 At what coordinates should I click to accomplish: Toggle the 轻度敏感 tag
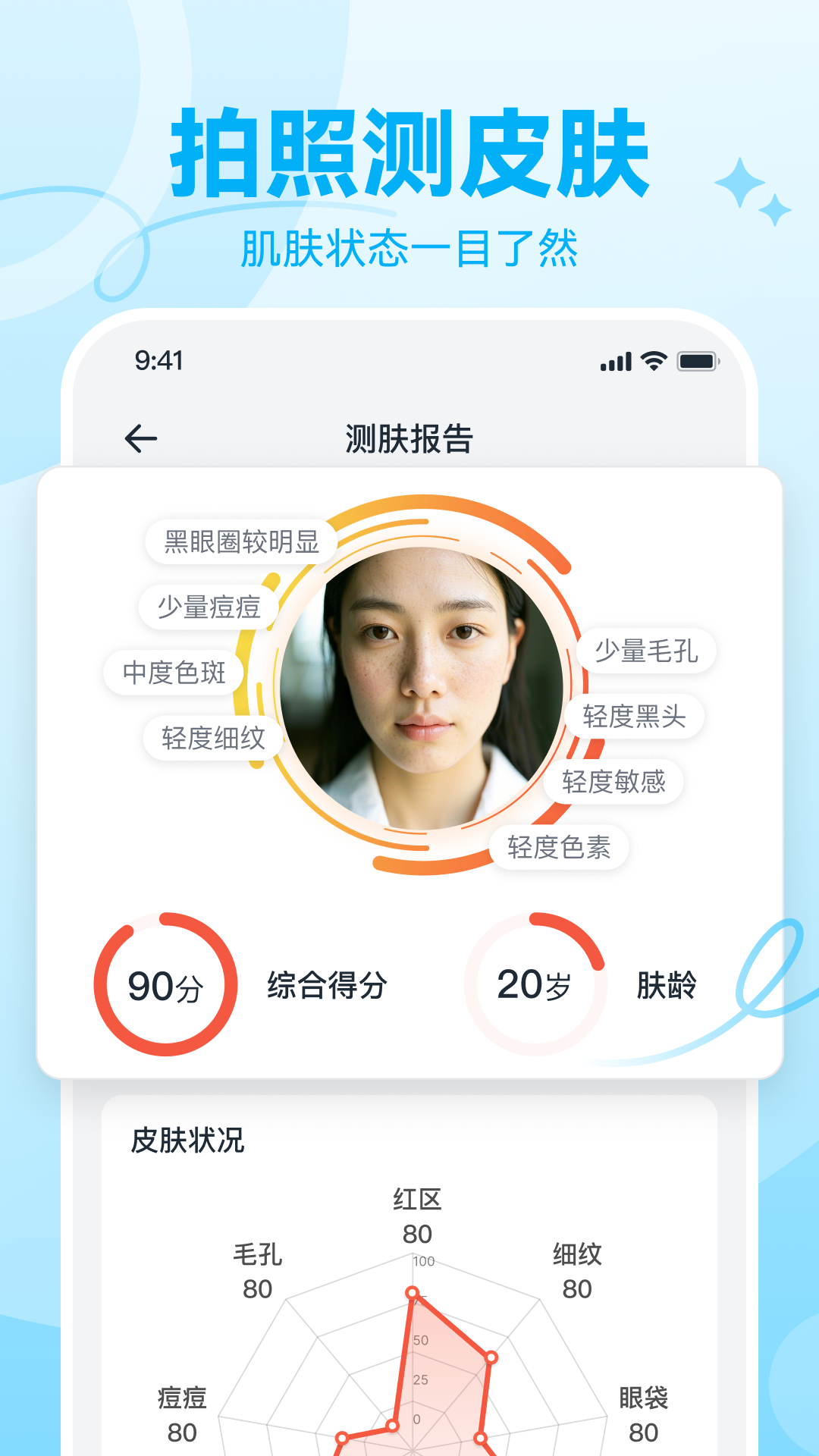point(614,783)
